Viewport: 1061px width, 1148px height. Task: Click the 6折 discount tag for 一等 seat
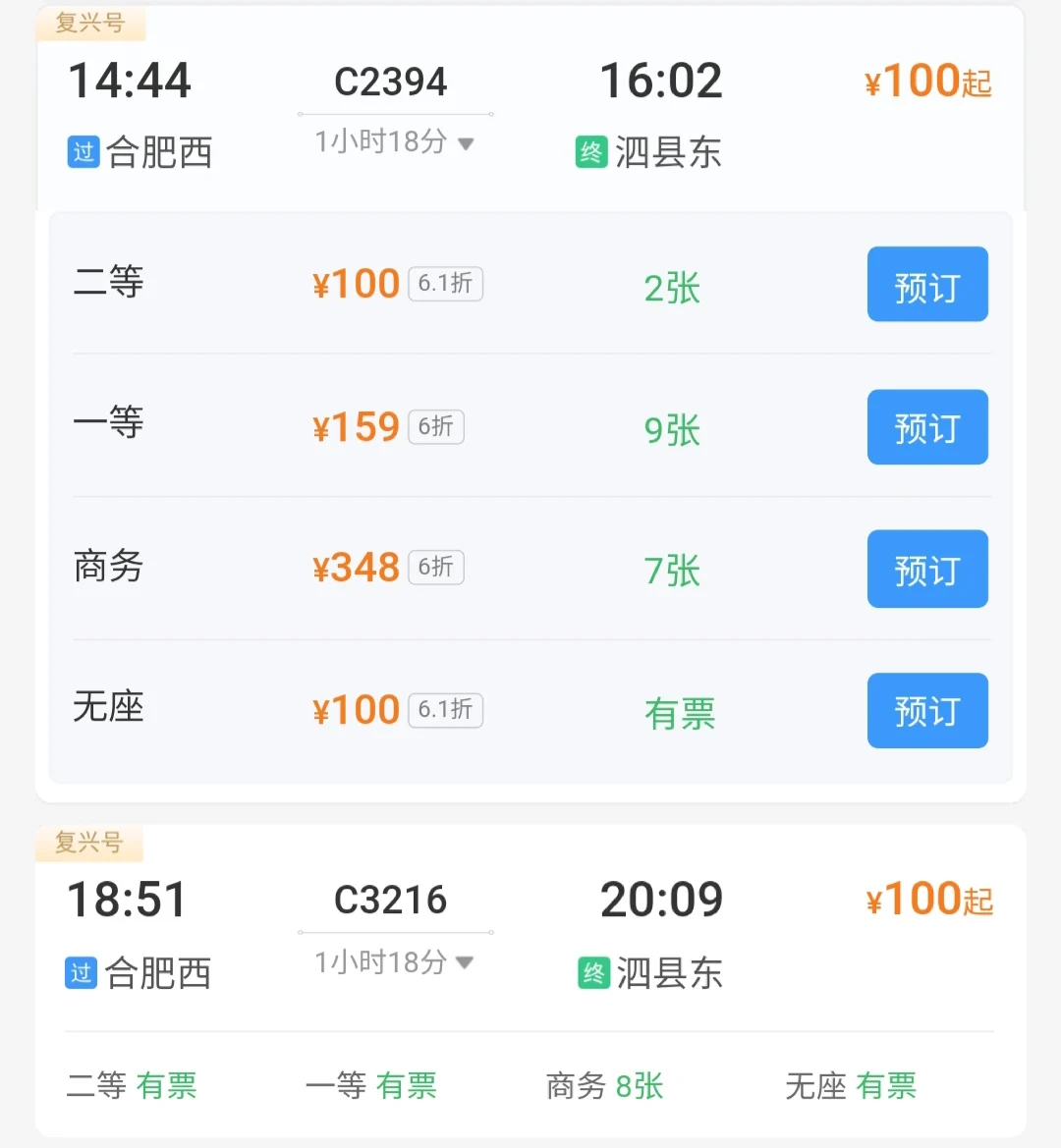tap(435, 427)
